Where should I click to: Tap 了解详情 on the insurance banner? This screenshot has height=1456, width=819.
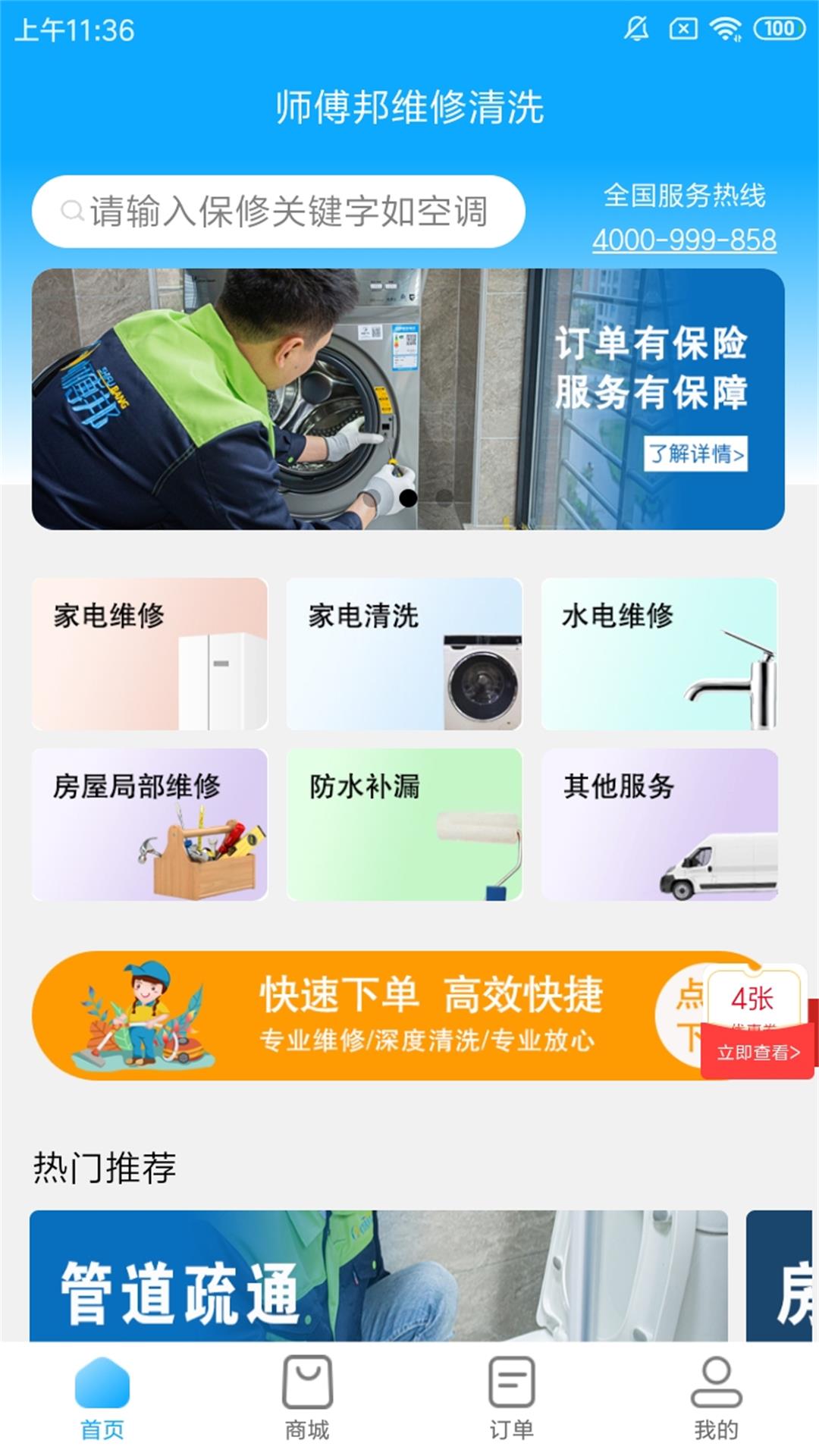pyautogui.click(x=695, y=453)
